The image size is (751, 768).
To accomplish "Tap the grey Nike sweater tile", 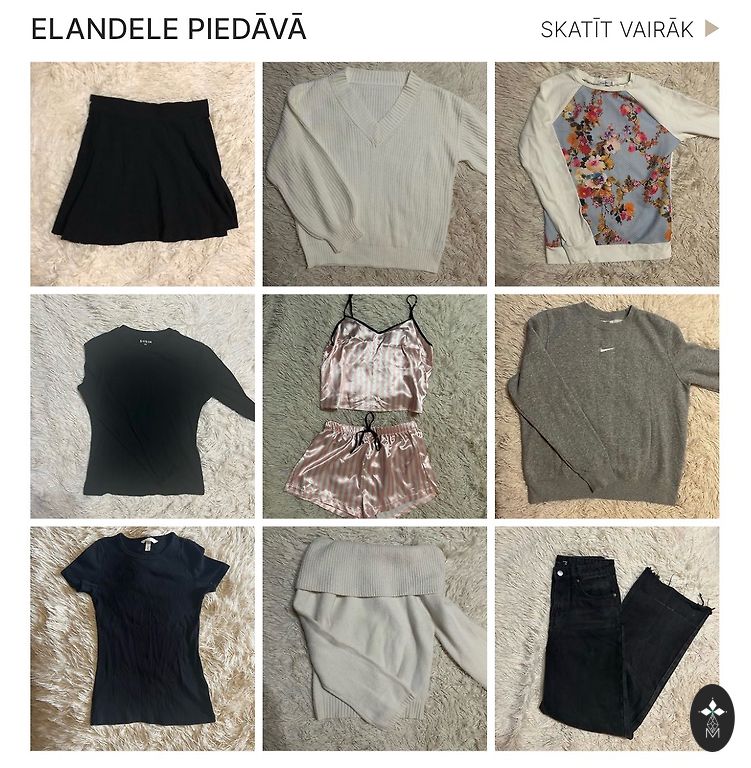I will pyautogui.click(x=606, y=406).
